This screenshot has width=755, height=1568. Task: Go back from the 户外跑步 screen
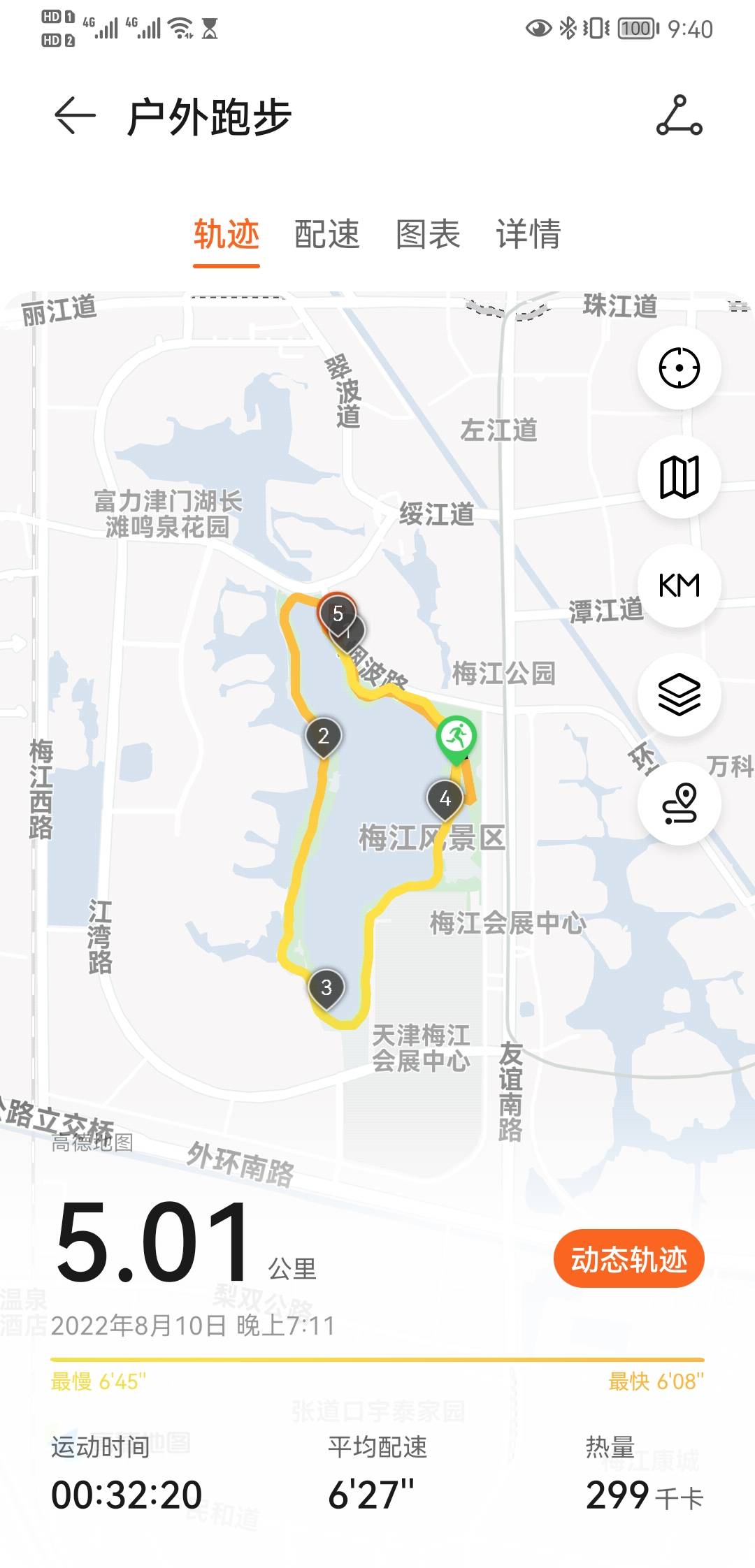(x=75, y=115)
